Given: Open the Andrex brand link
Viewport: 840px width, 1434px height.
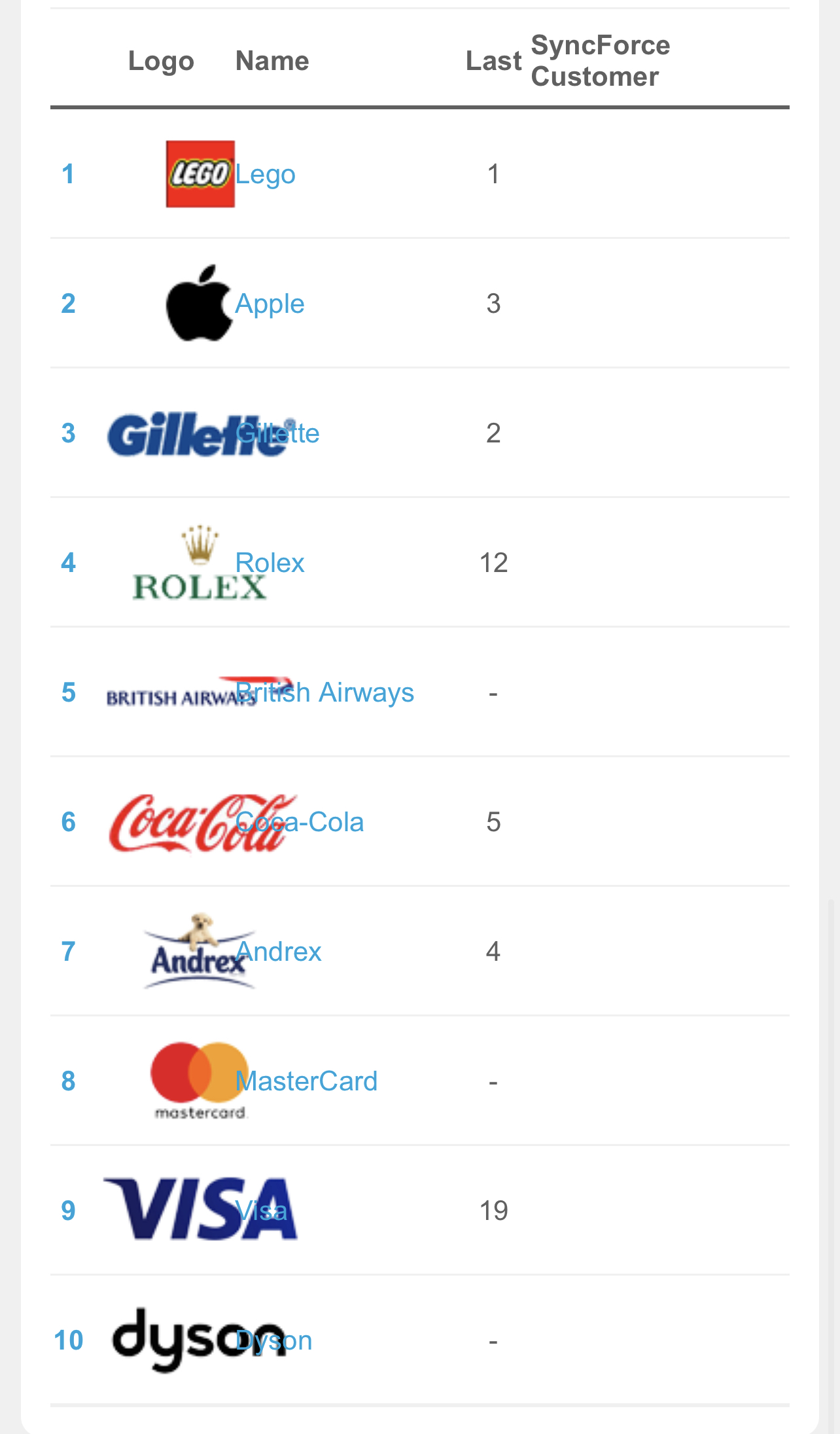Looking at the screenshot, I should (279, 952).
